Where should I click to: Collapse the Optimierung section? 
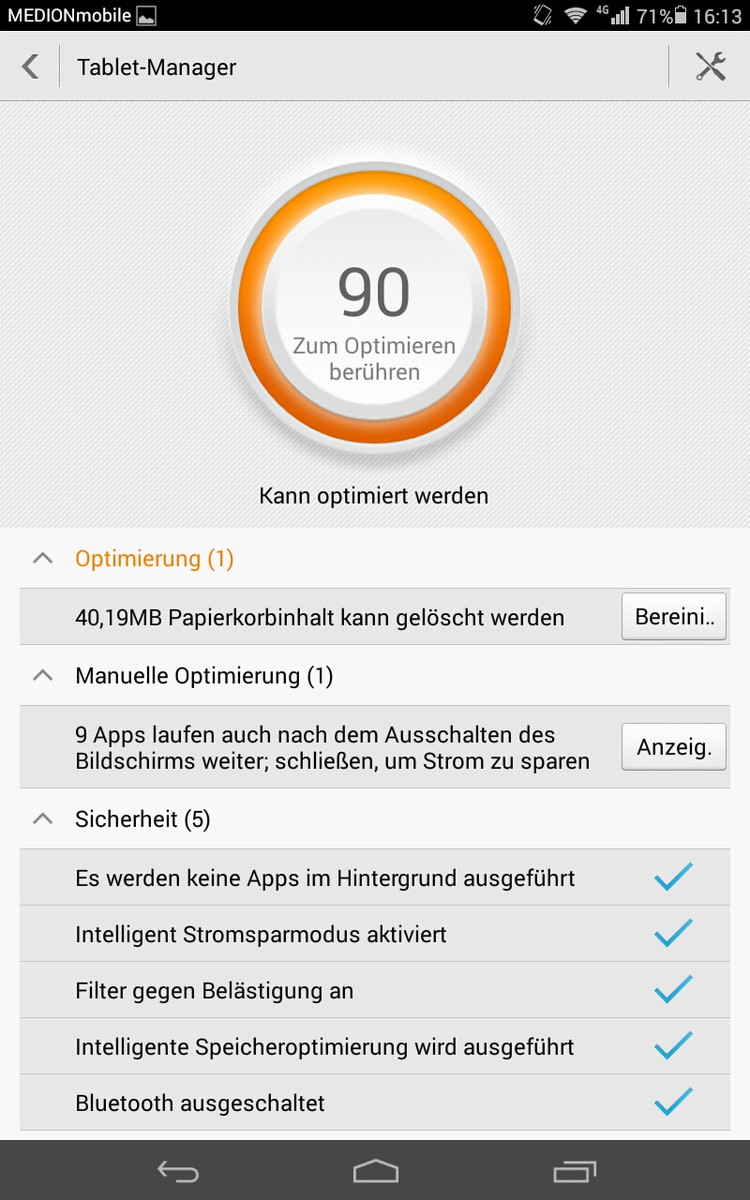(43, 558)
